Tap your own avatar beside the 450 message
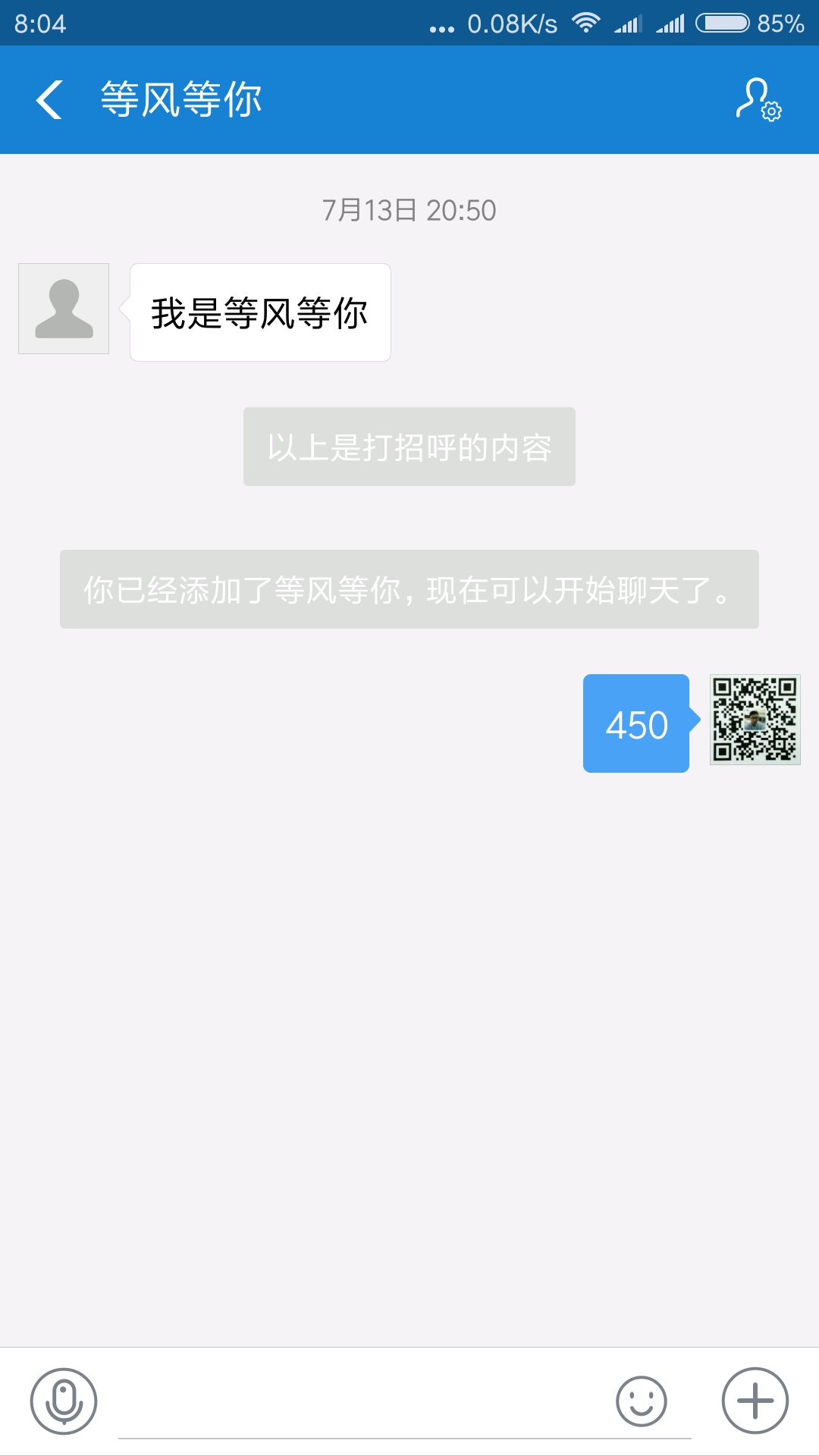Screen dimensions: 819x1456 point(755,720)
